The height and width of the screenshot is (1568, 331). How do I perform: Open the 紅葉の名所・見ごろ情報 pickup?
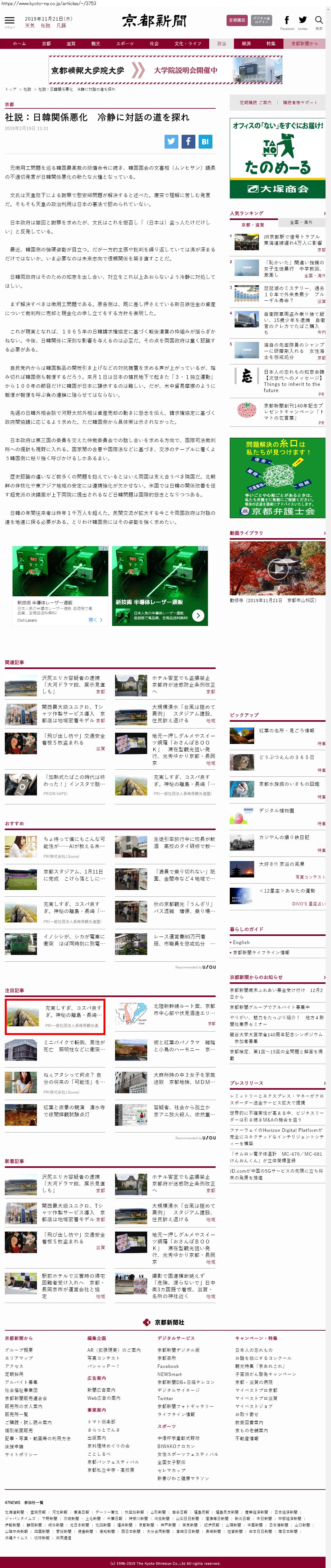click(287, 730)
